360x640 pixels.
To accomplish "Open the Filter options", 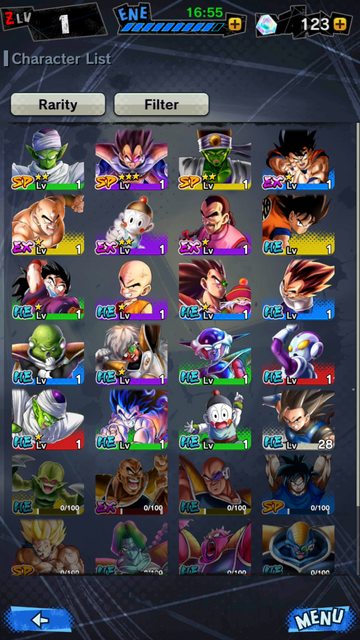I will pyautogui.click(x=161, y=104).
